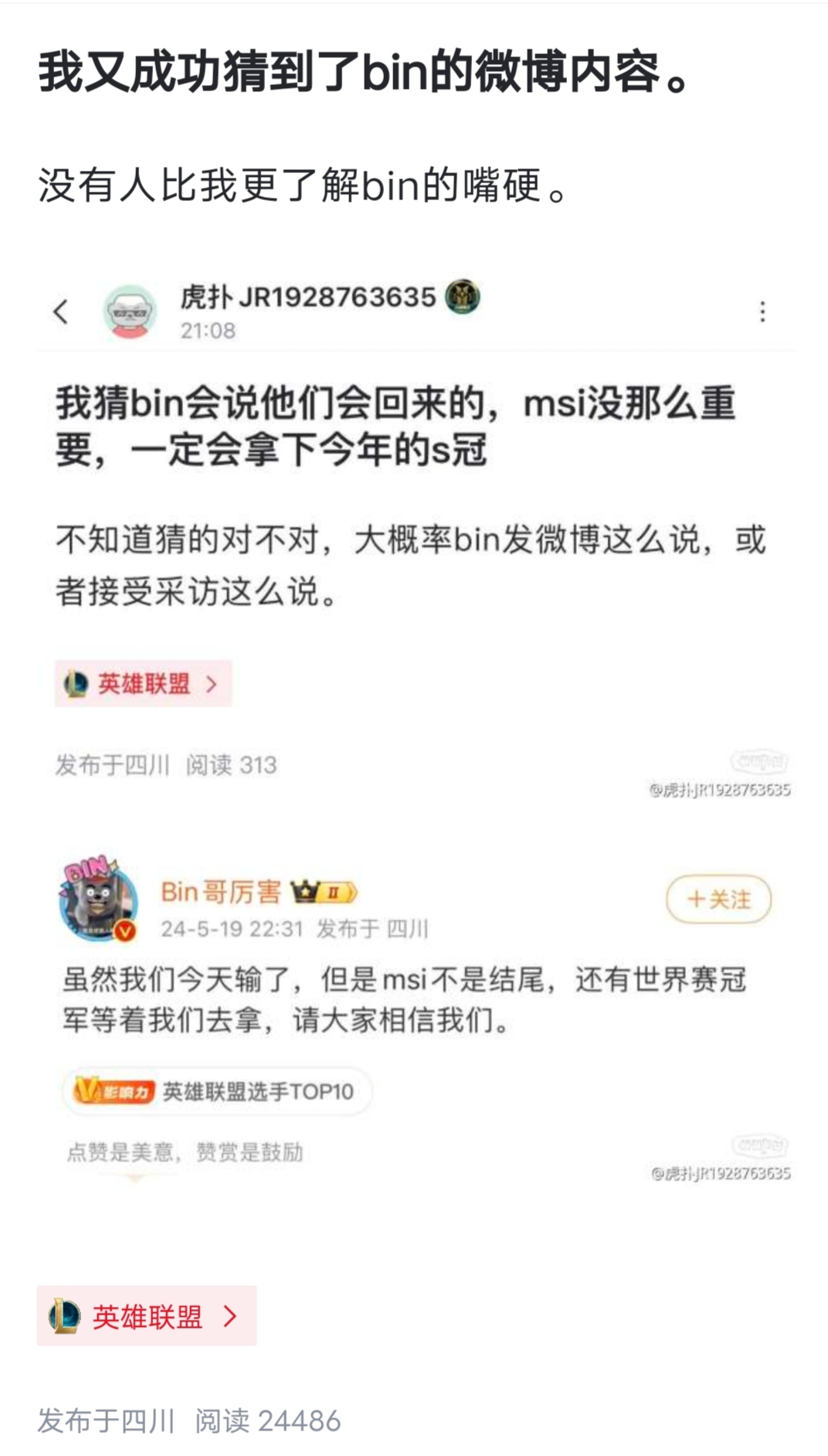Open 虎扑JR1928763635's profile avatar
Image resolution: width=828 pixels, height=1456 pixels.
pyautogui.click(x=130, y=311)
